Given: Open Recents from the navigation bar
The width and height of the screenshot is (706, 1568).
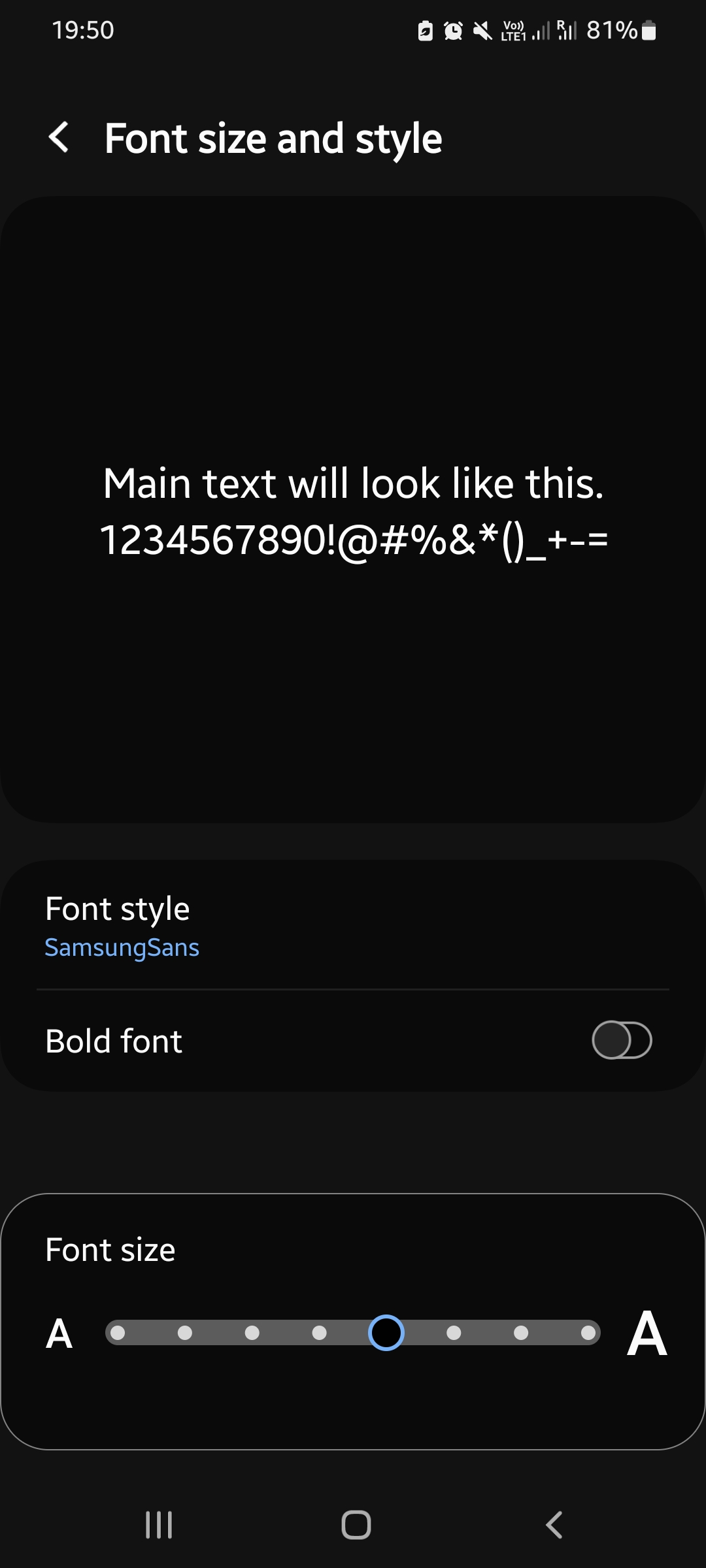Looking at the screenshot, I should pos(159,1524).
